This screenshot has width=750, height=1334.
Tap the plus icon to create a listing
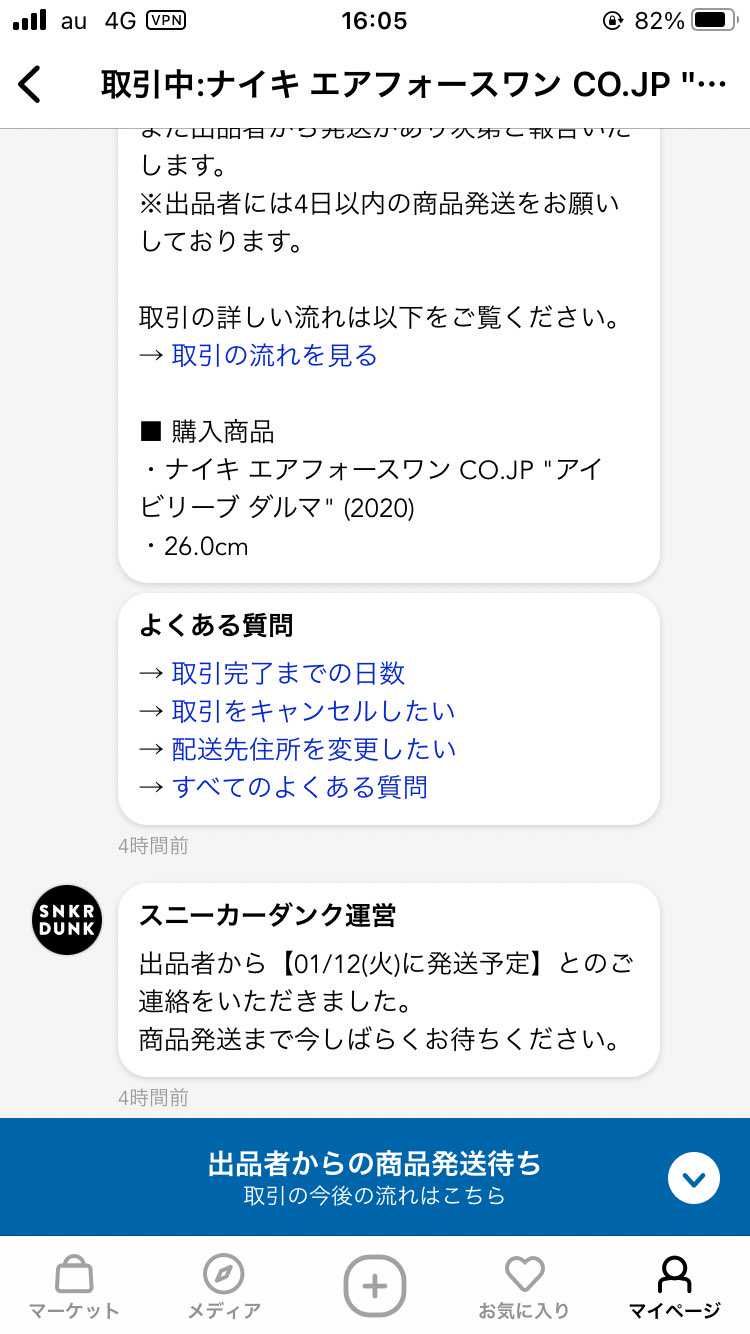(x=375, y=1286)
